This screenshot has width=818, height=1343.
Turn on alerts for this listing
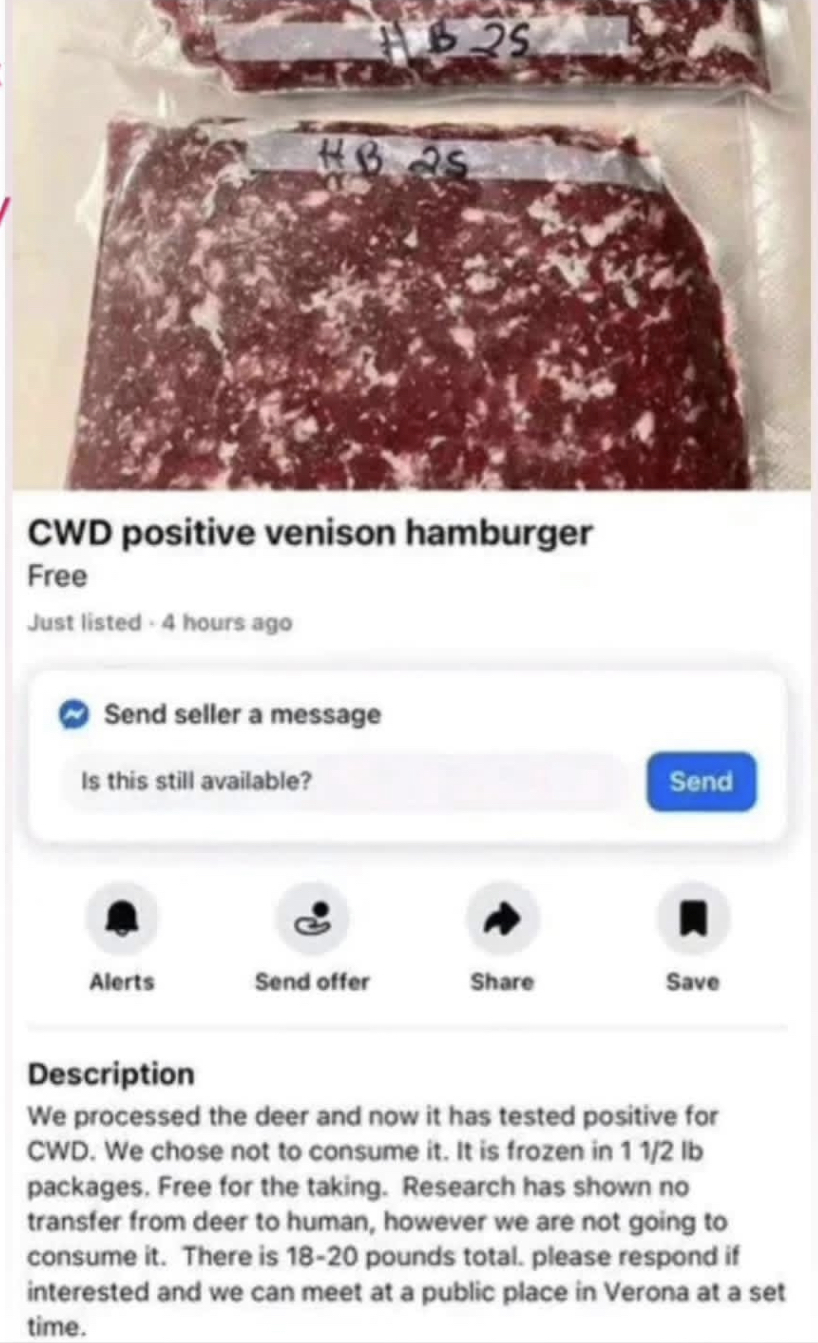tap(121, 918)
